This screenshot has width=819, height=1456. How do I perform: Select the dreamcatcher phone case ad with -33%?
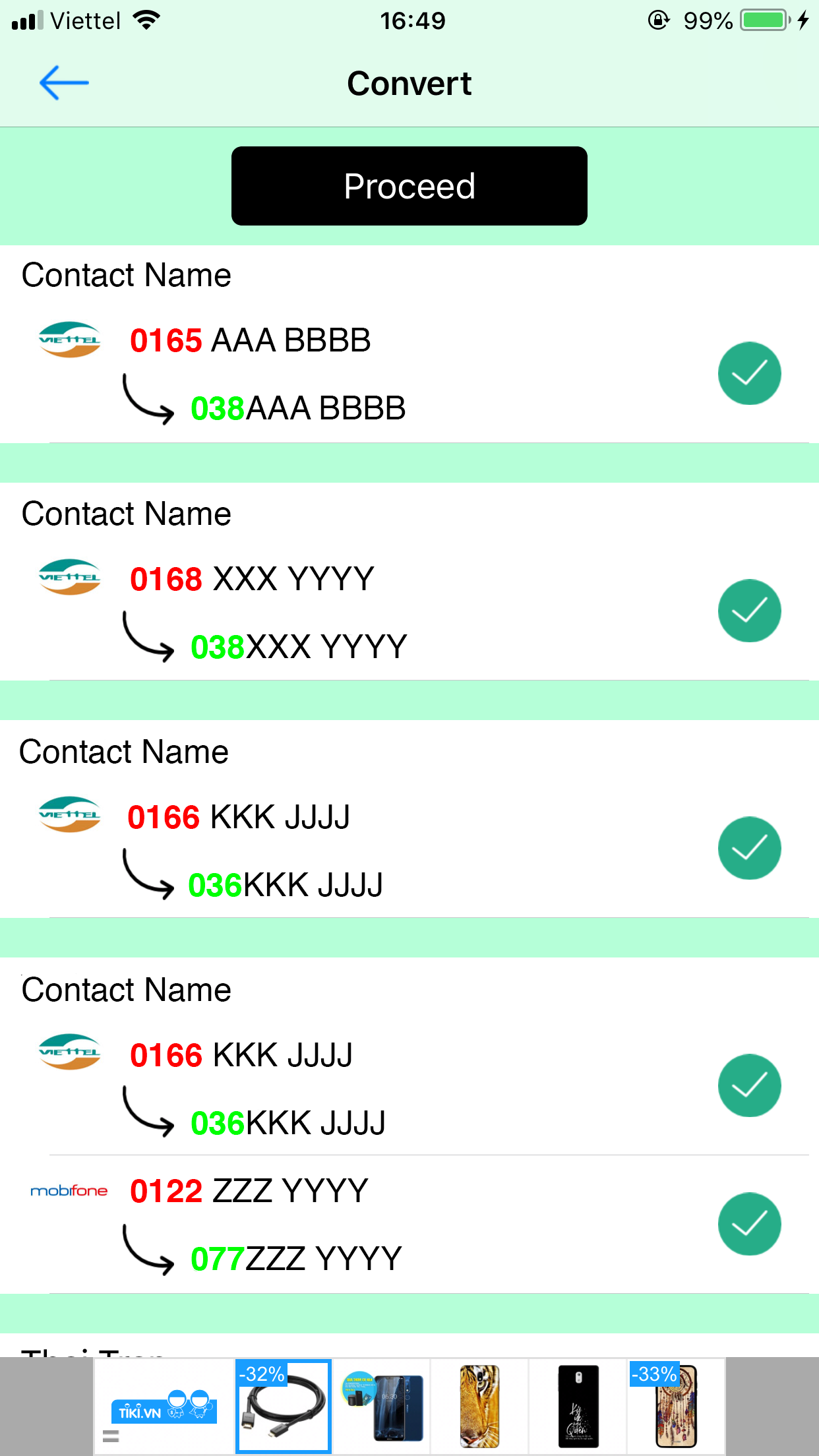(x=677, y=1405)
